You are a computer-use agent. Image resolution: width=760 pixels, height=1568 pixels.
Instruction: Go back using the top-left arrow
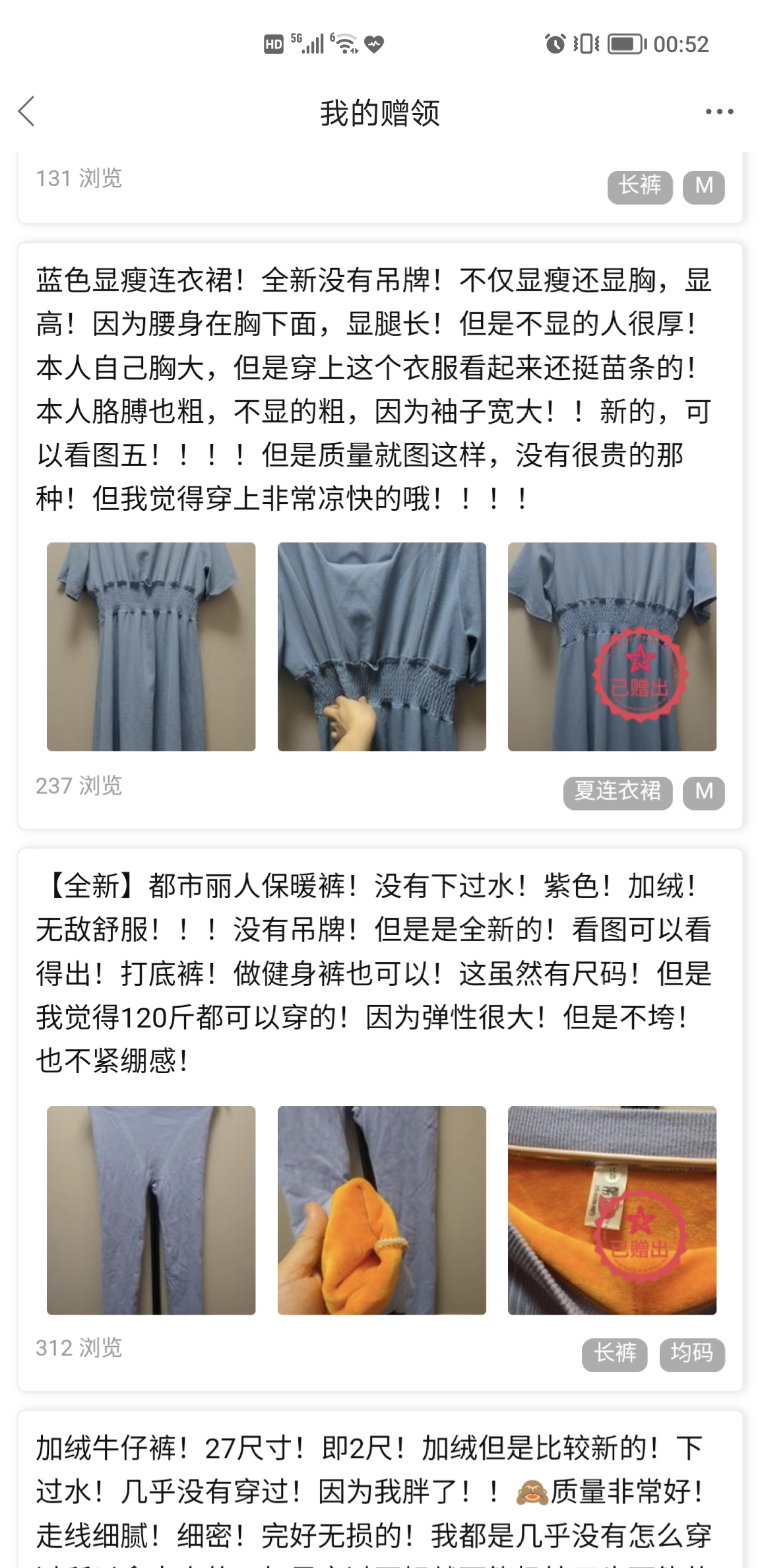pyautogui.click(x=26, y=112)
